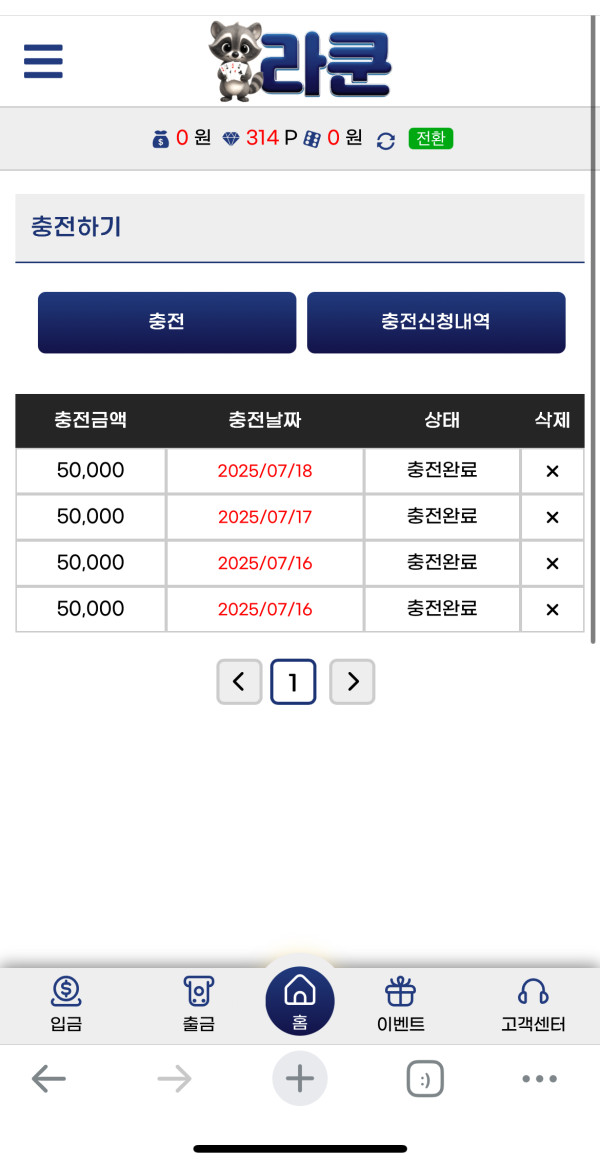Delete the 2025/07/18 charge record
Viewport: 600px width, 1165px height.
tap(552, 471)
